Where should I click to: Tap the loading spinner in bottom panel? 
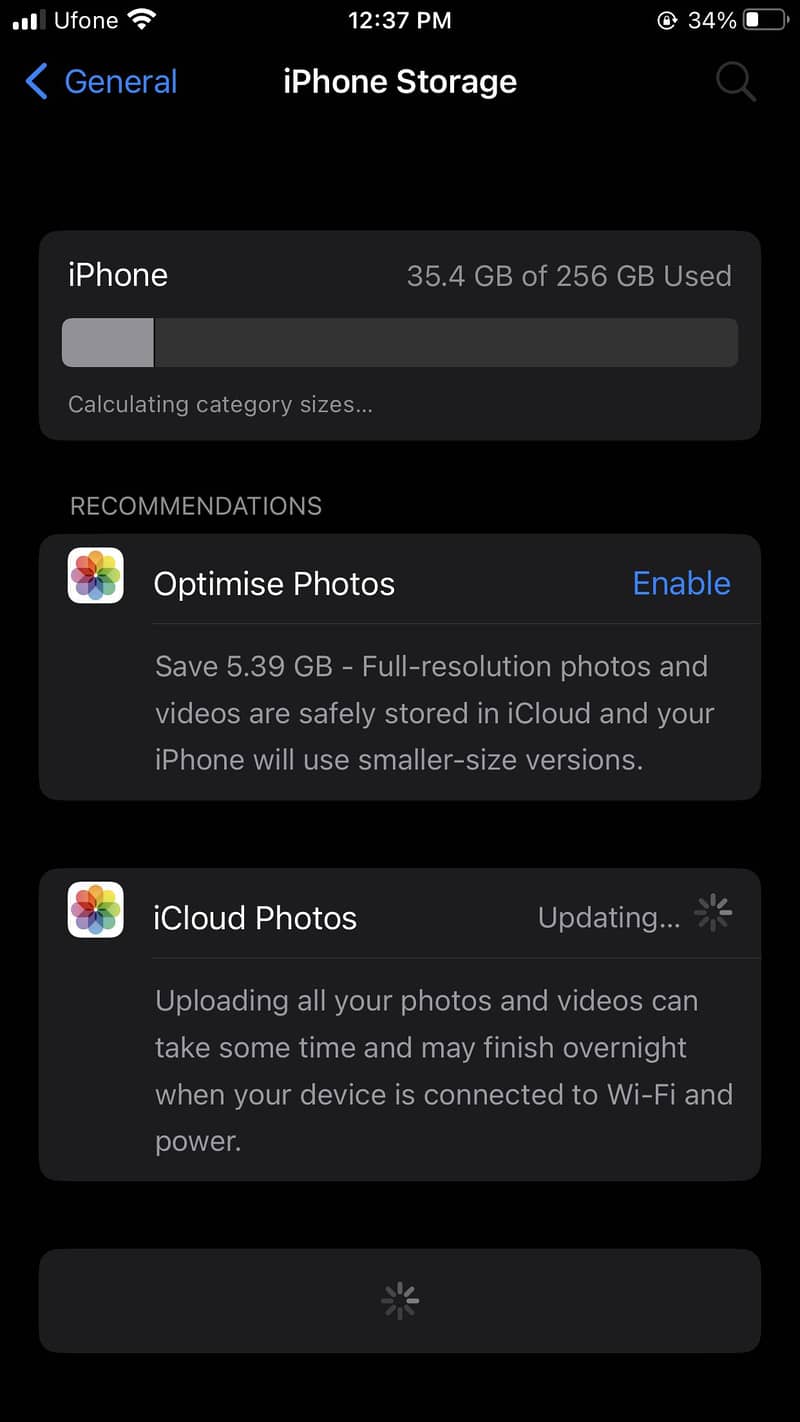[x=400, y=1301]
